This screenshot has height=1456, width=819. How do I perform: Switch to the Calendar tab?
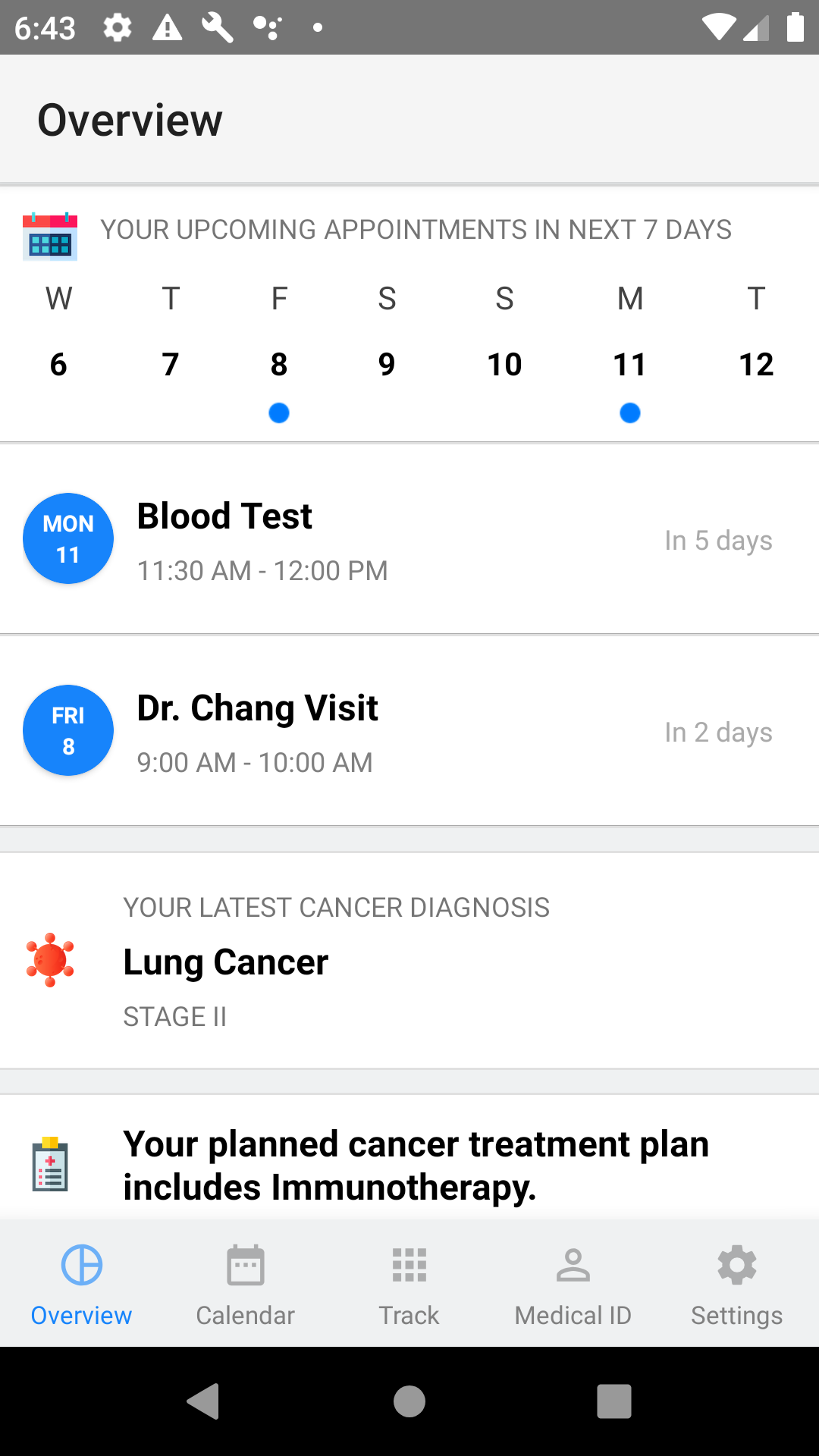pyautogui.click(x=245, y=1283)
